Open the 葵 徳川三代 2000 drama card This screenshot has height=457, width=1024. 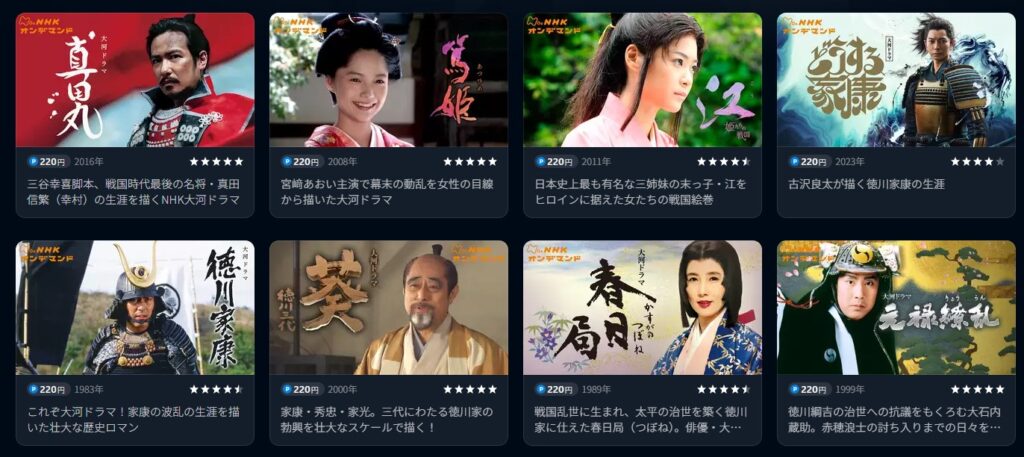point(388,308)
